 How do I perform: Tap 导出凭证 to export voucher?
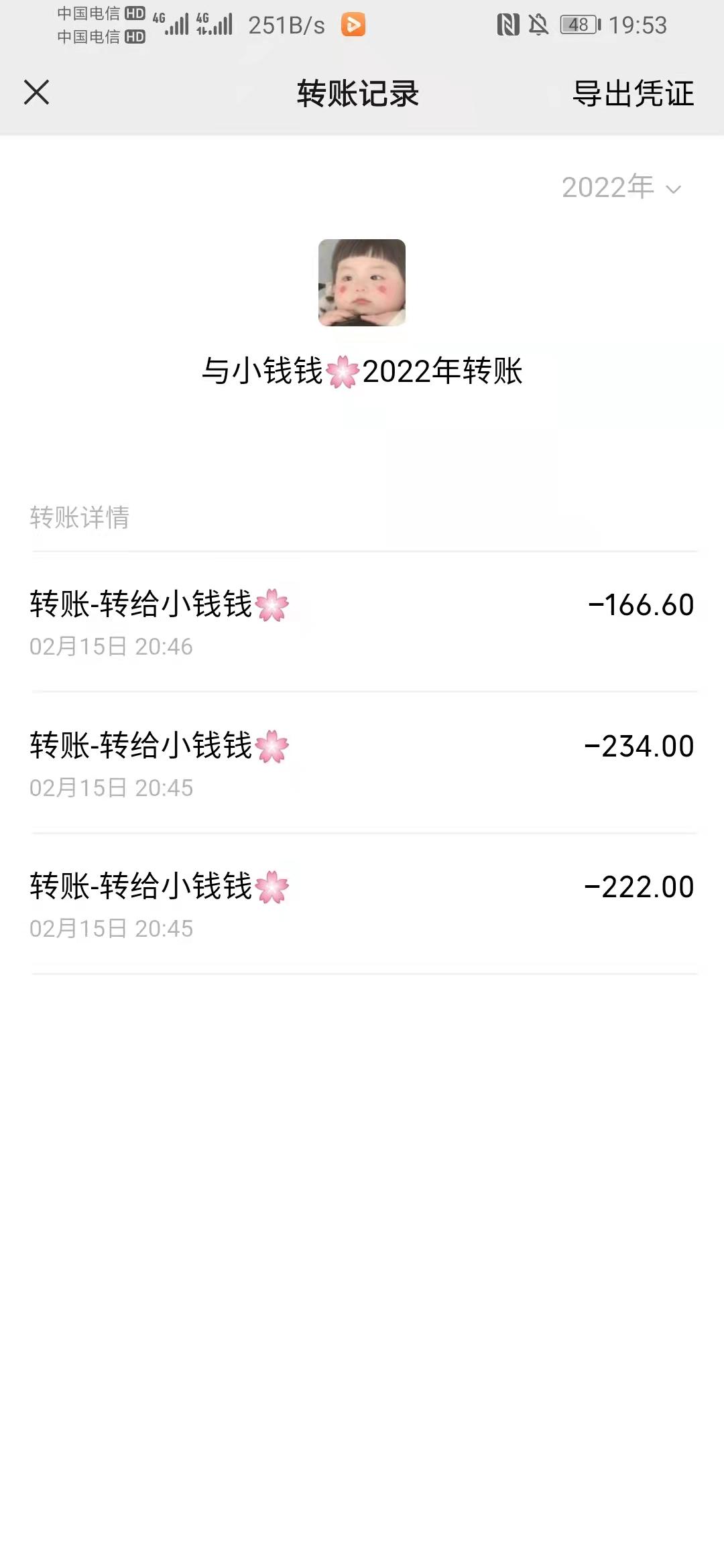(633, 93)
